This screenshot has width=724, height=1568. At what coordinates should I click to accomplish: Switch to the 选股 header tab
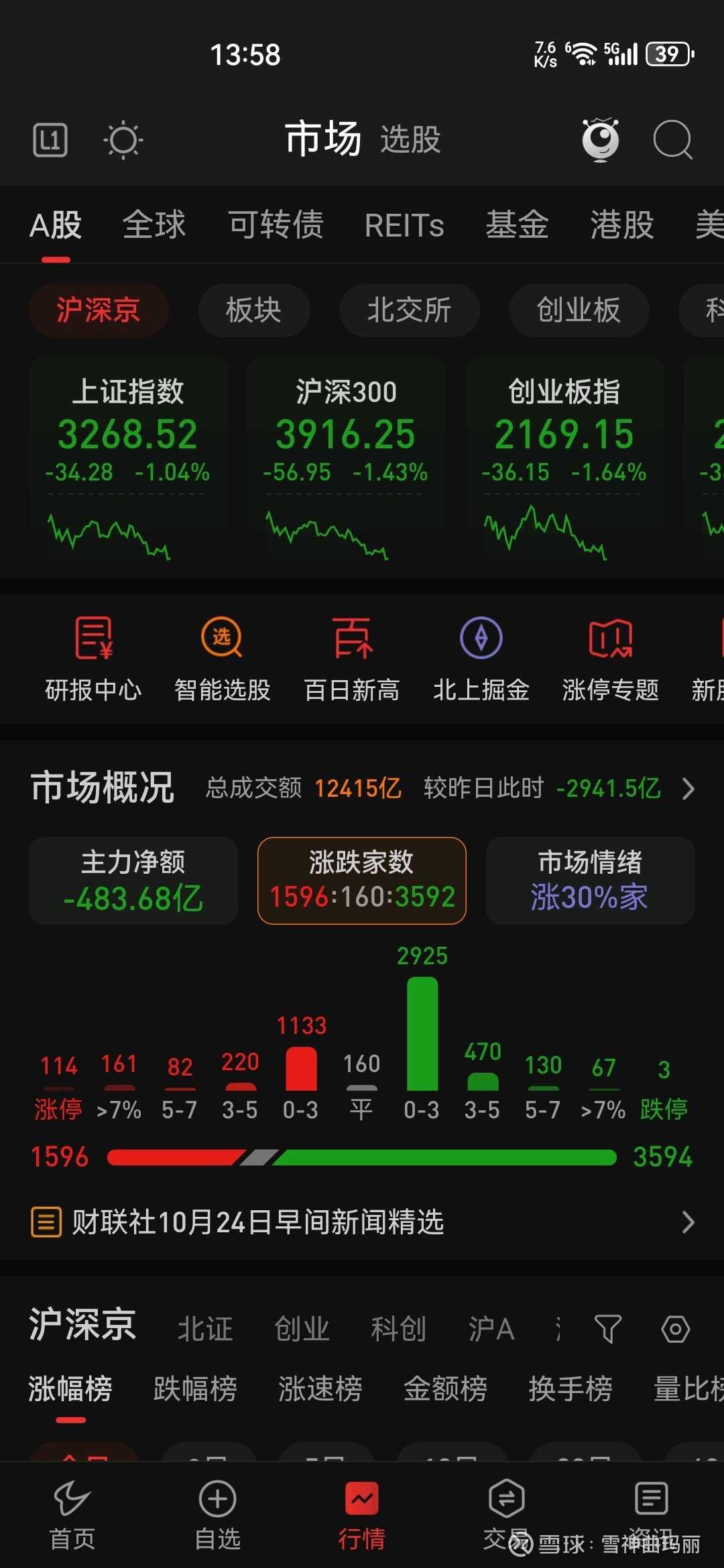click(x=410, y=140)
